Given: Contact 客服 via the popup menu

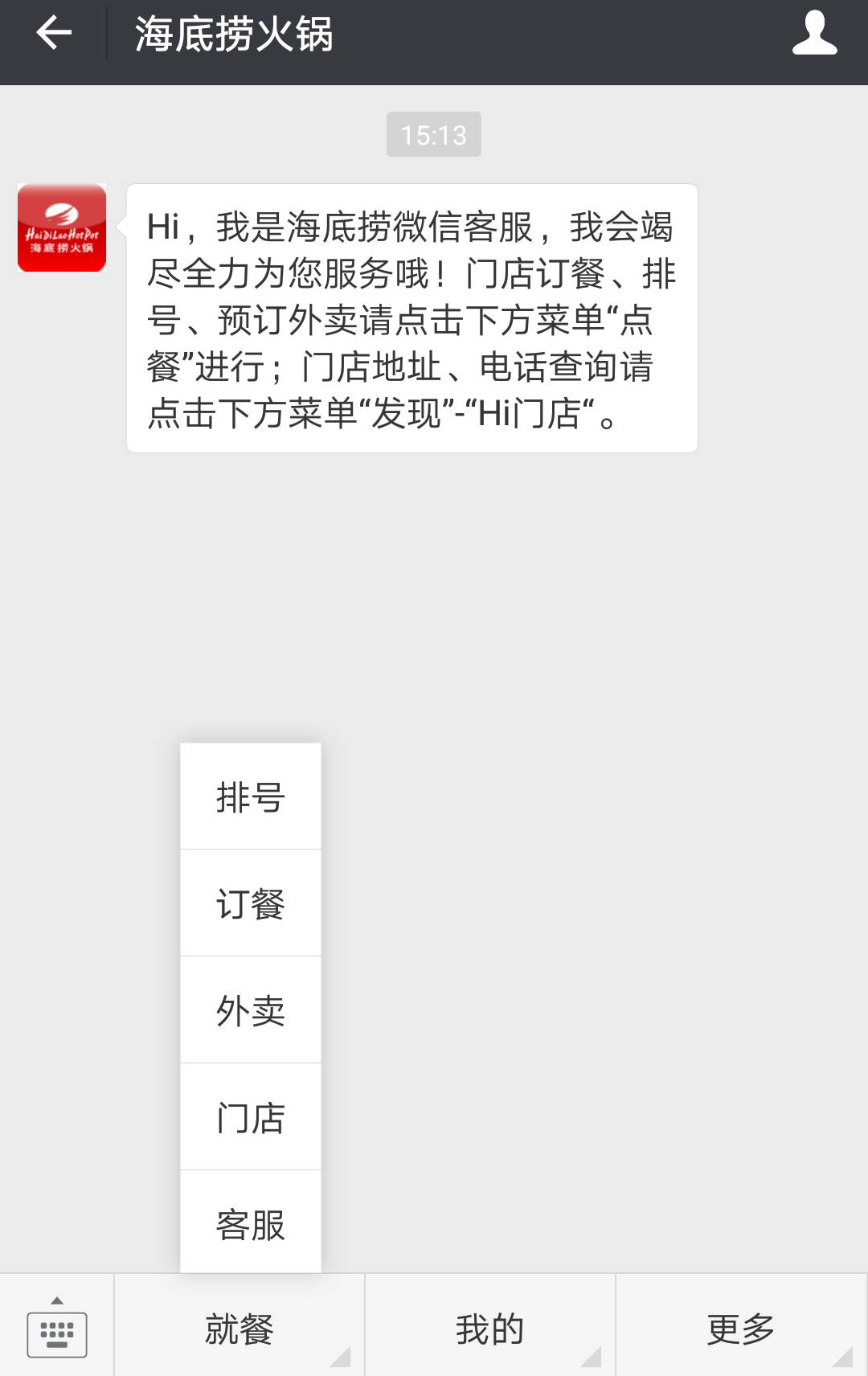Looking at the screenshot, I should [250, 1224].
